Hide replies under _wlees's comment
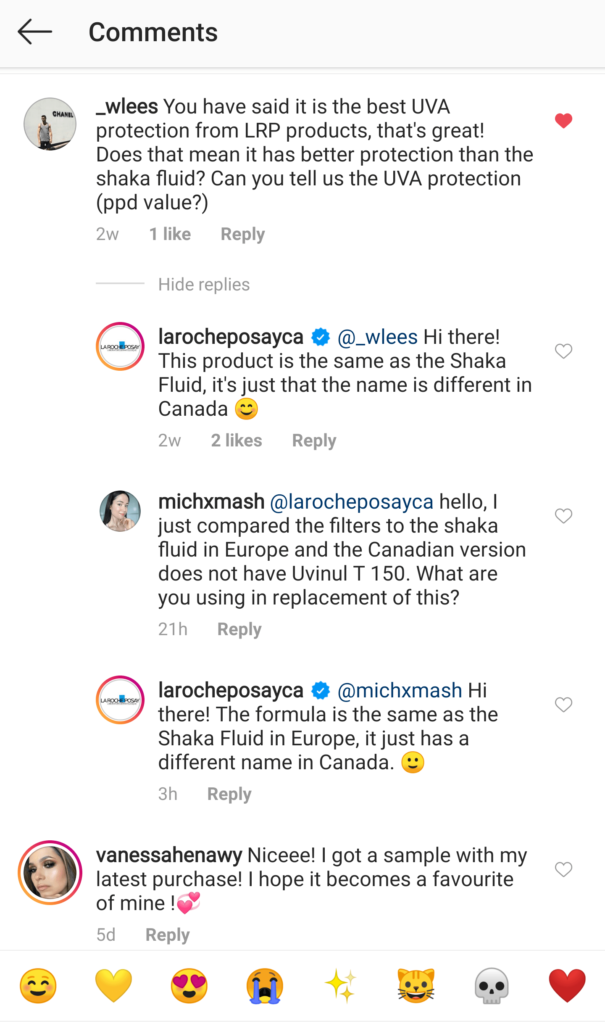 point(203,285)
